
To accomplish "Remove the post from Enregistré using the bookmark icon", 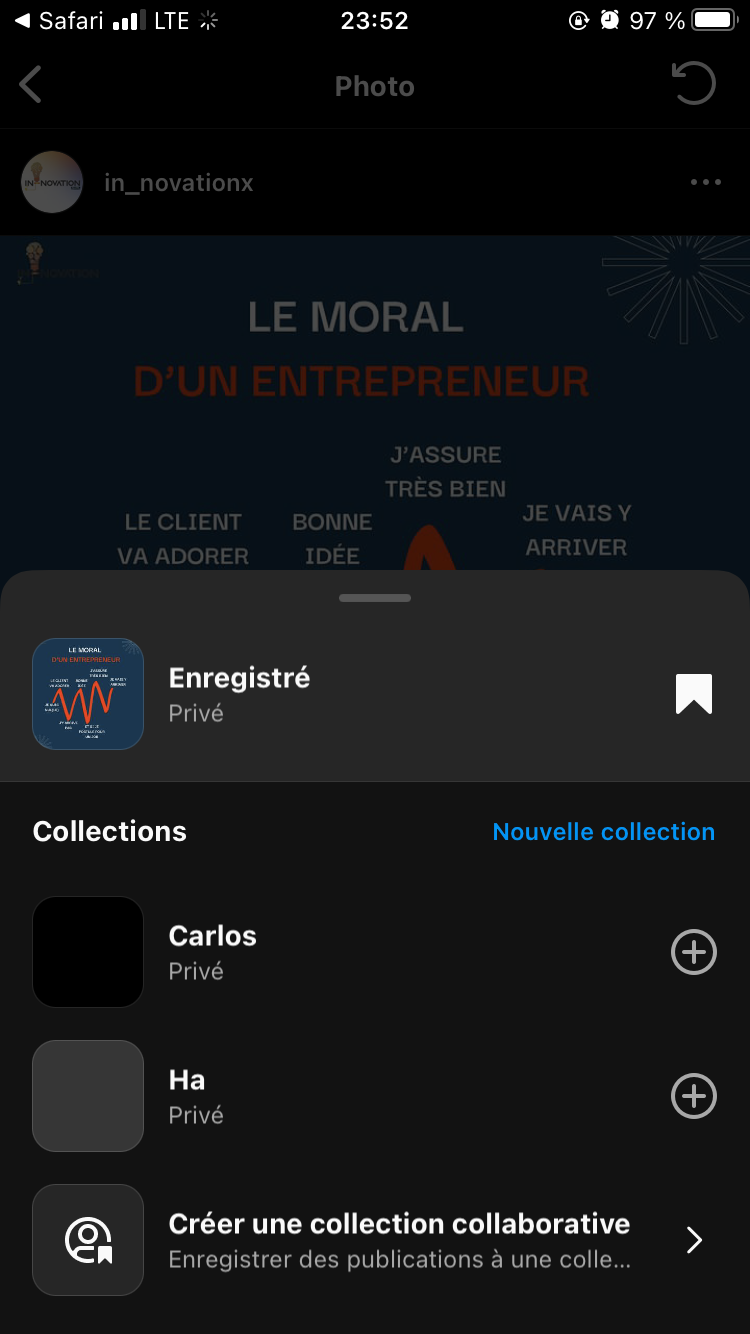I will 693,694.
